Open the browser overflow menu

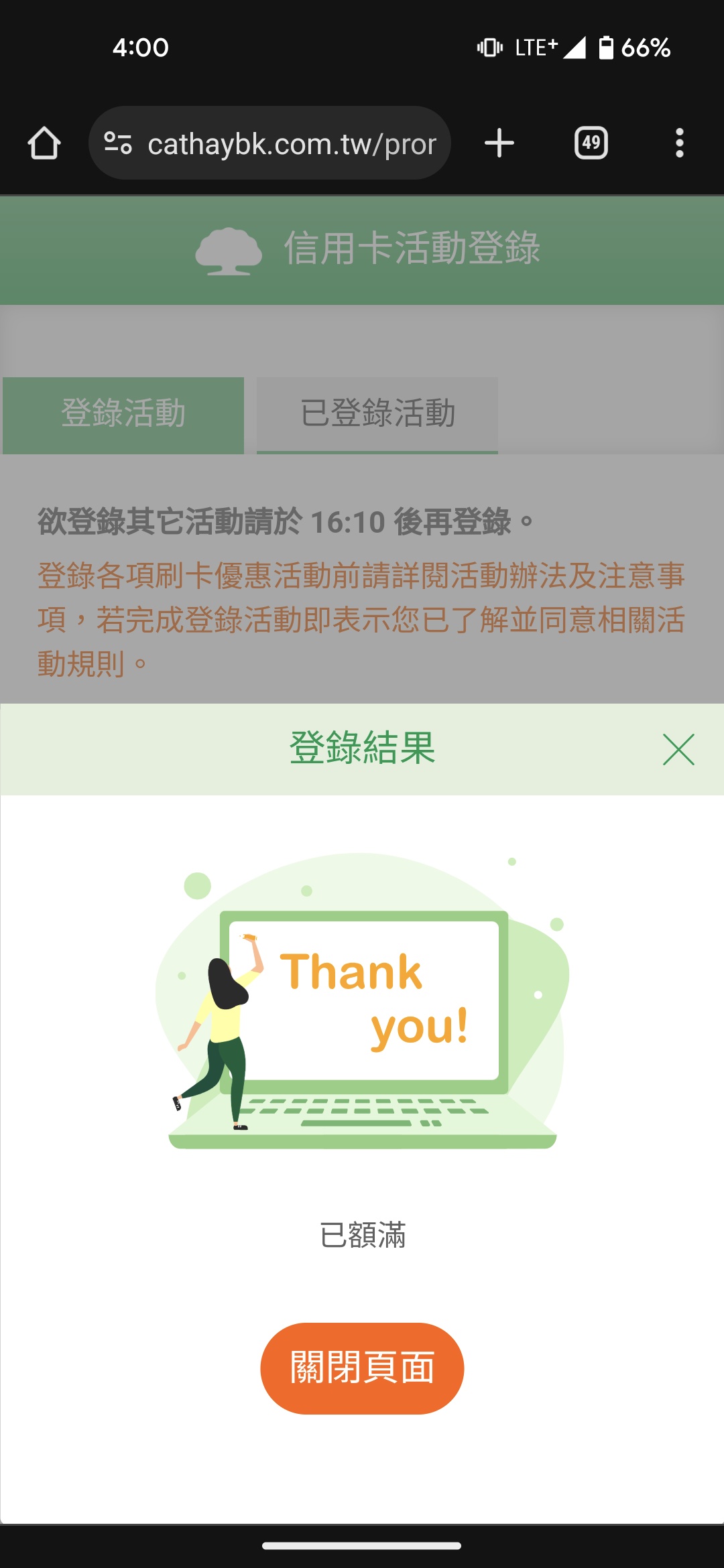click(x=679, y=143)
